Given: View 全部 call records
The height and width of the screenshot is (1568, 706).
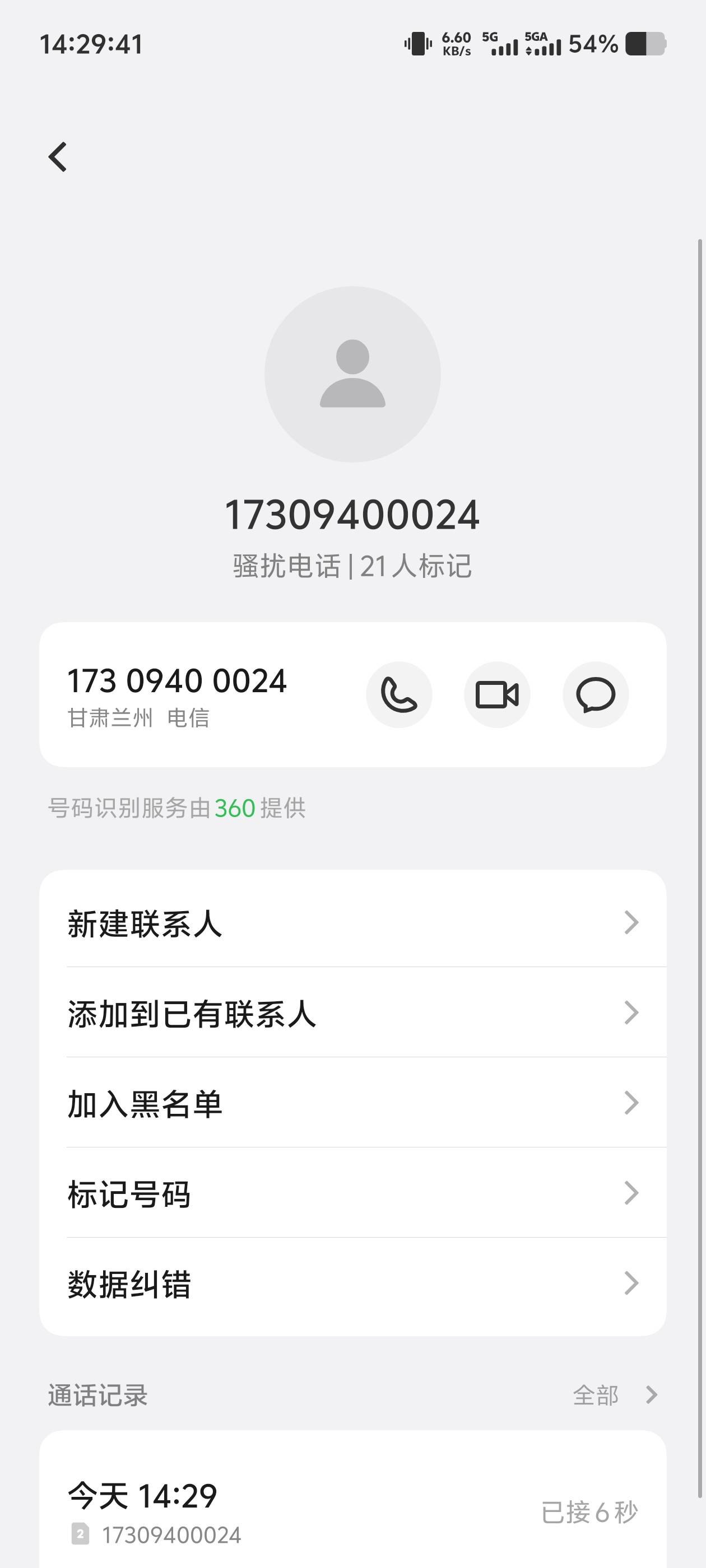Looking at the screenshot, I should [x=615, y=1394].
